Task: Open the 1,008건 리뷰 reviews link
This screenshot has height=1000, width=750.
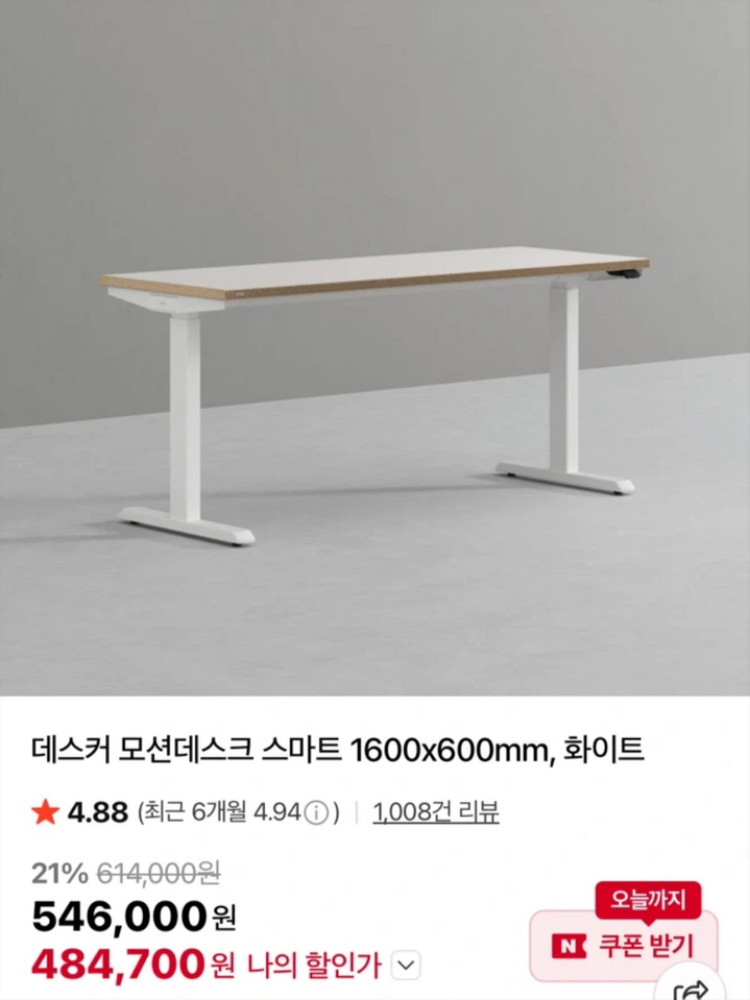Action: click(x=436, y=812)
